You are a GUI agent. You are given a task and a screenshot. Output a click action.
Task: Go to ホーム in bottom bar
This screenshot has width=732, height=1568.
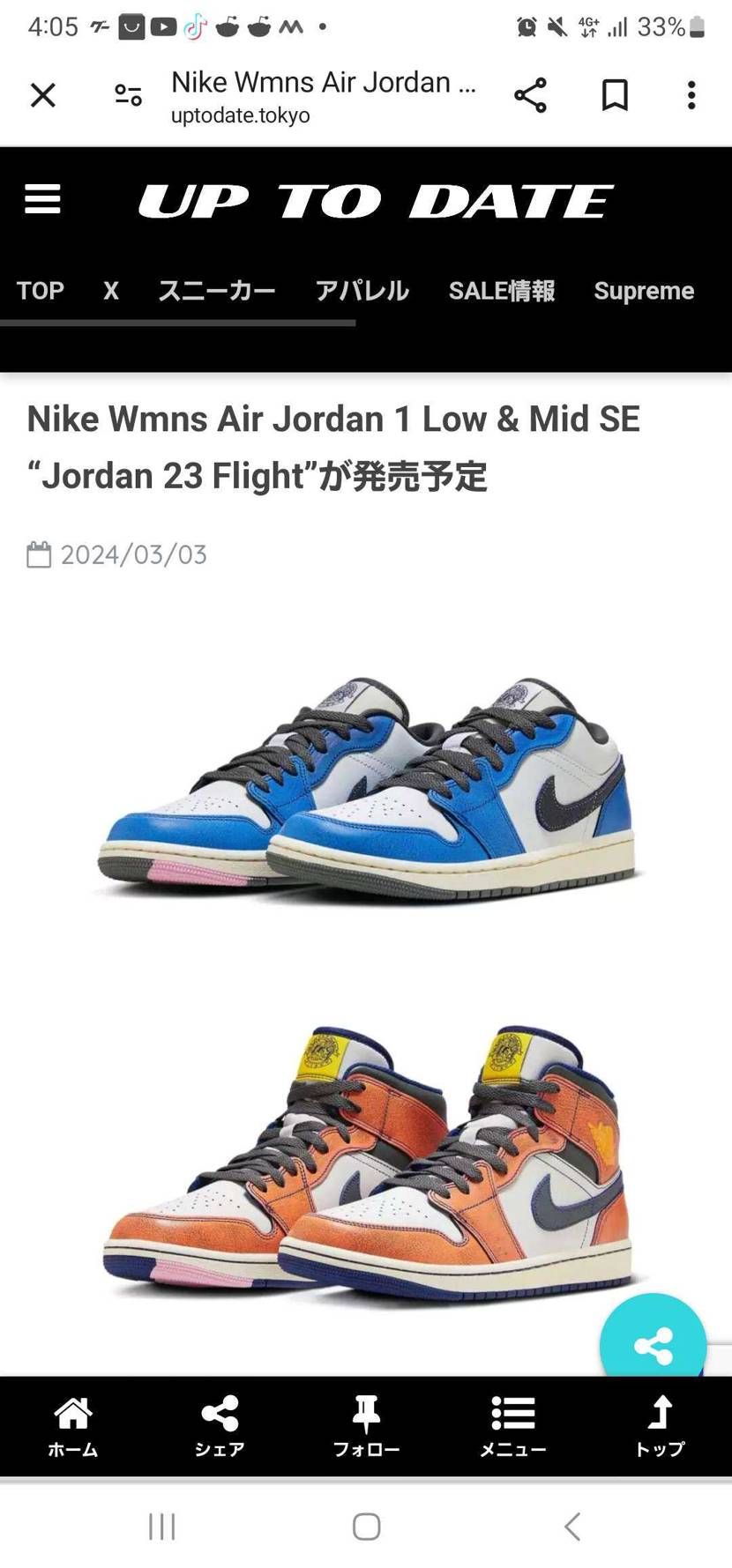tap(73, 1426)
